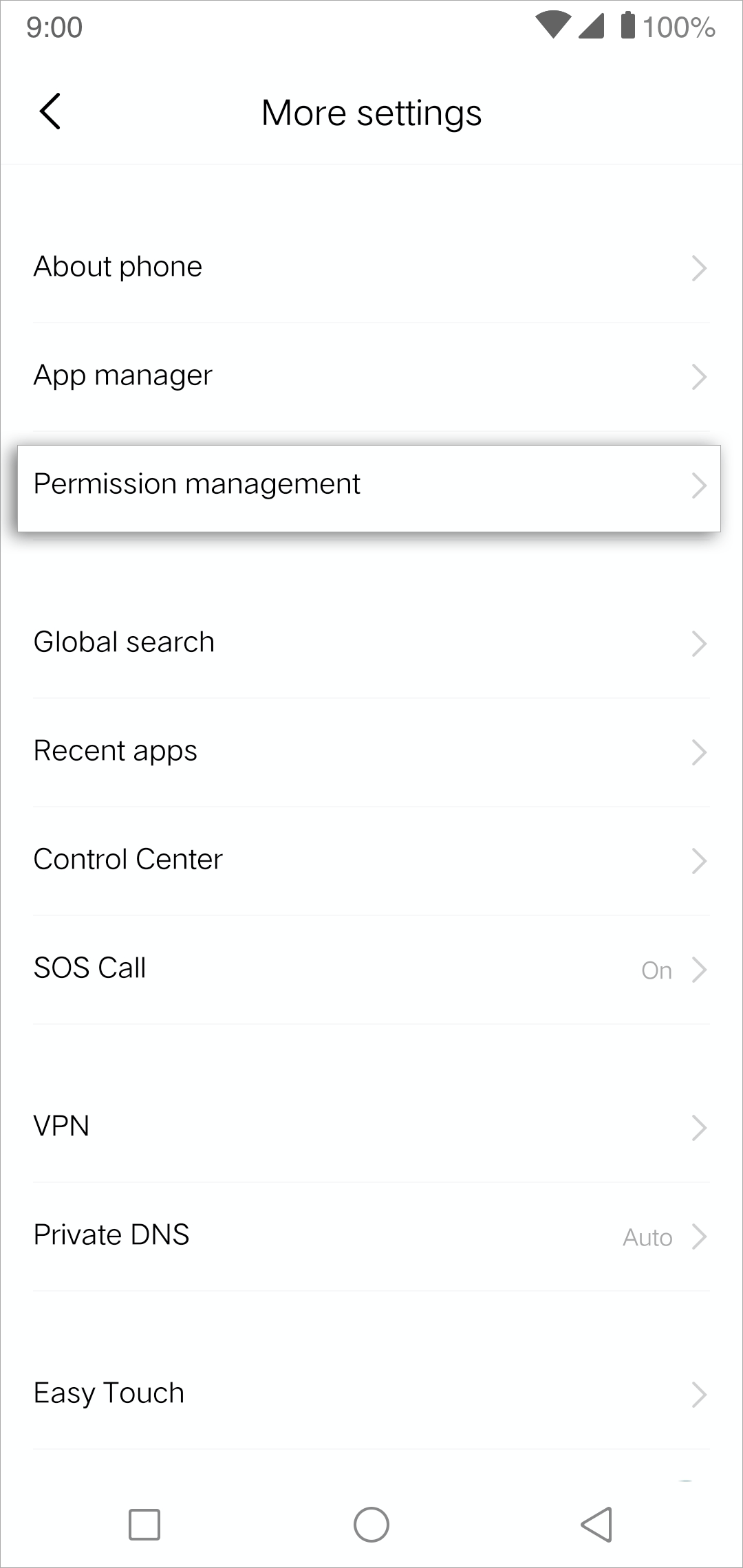The height and width of the screenshot is (1568, 743).
Task: Open Easy Touch settings
Action: click(x=371, y=1394)
